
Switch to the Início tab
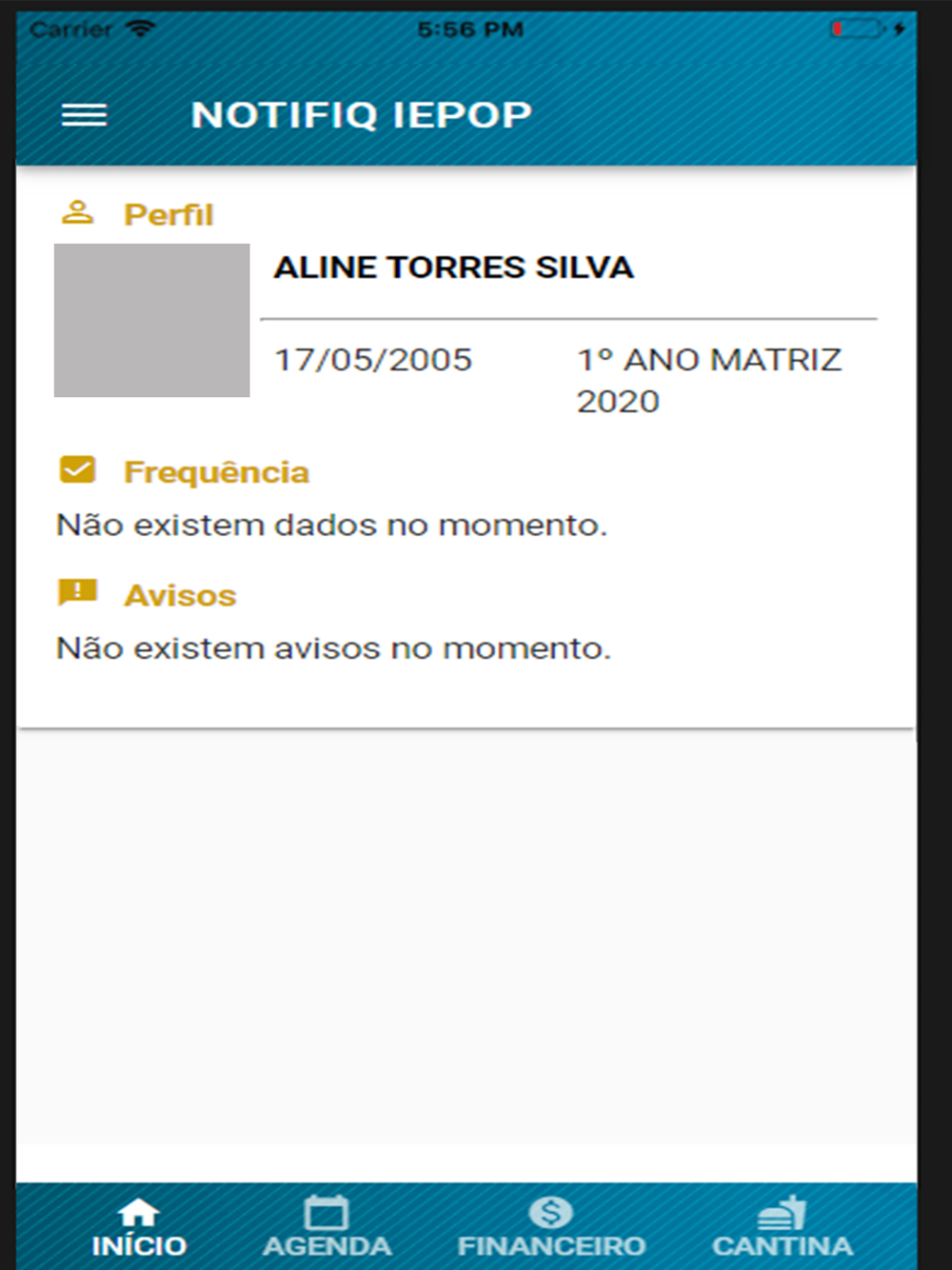click(139, 1228)
